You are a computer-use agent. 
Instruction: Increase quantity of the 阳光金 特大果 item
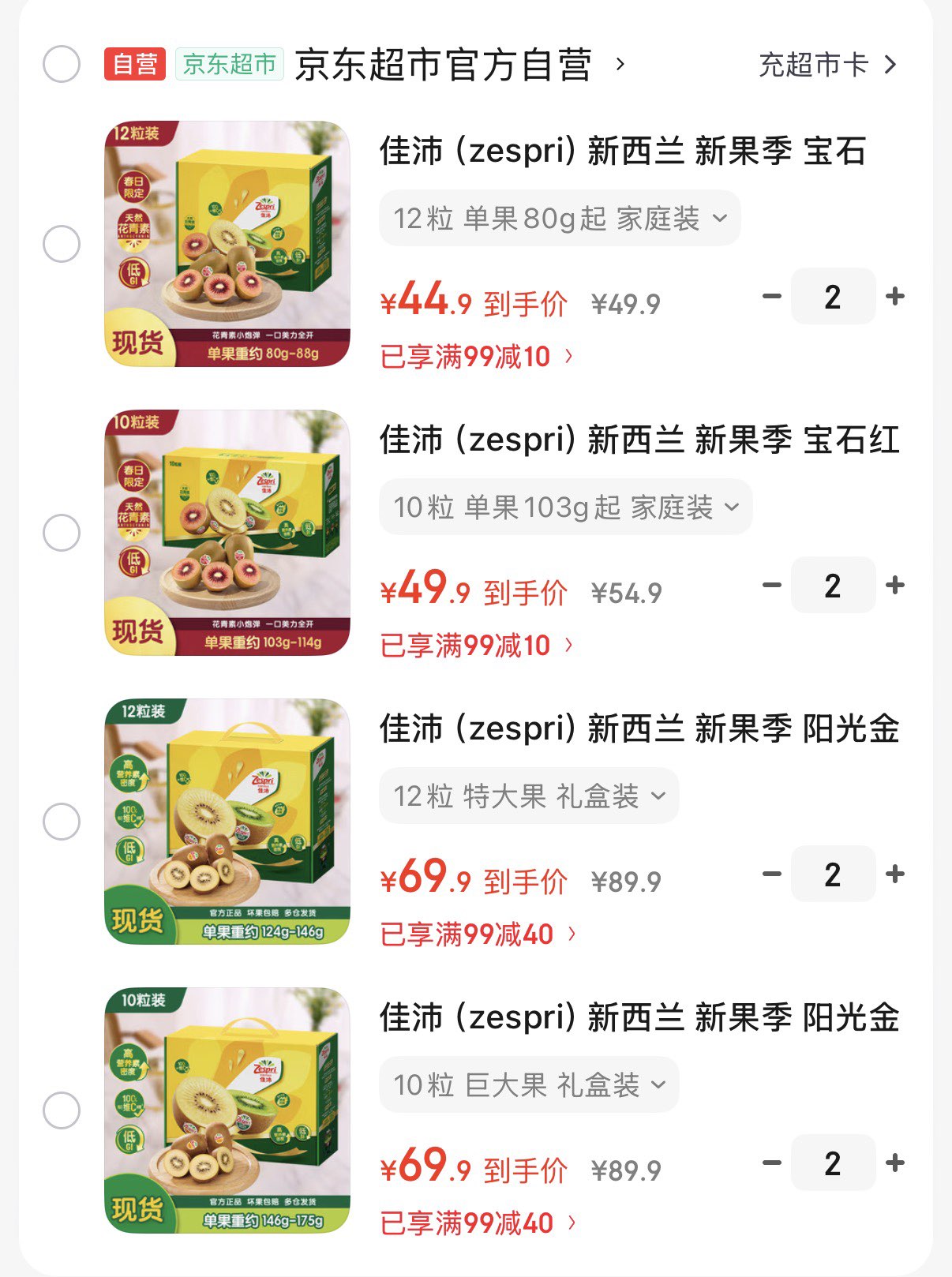coord(894,874)
